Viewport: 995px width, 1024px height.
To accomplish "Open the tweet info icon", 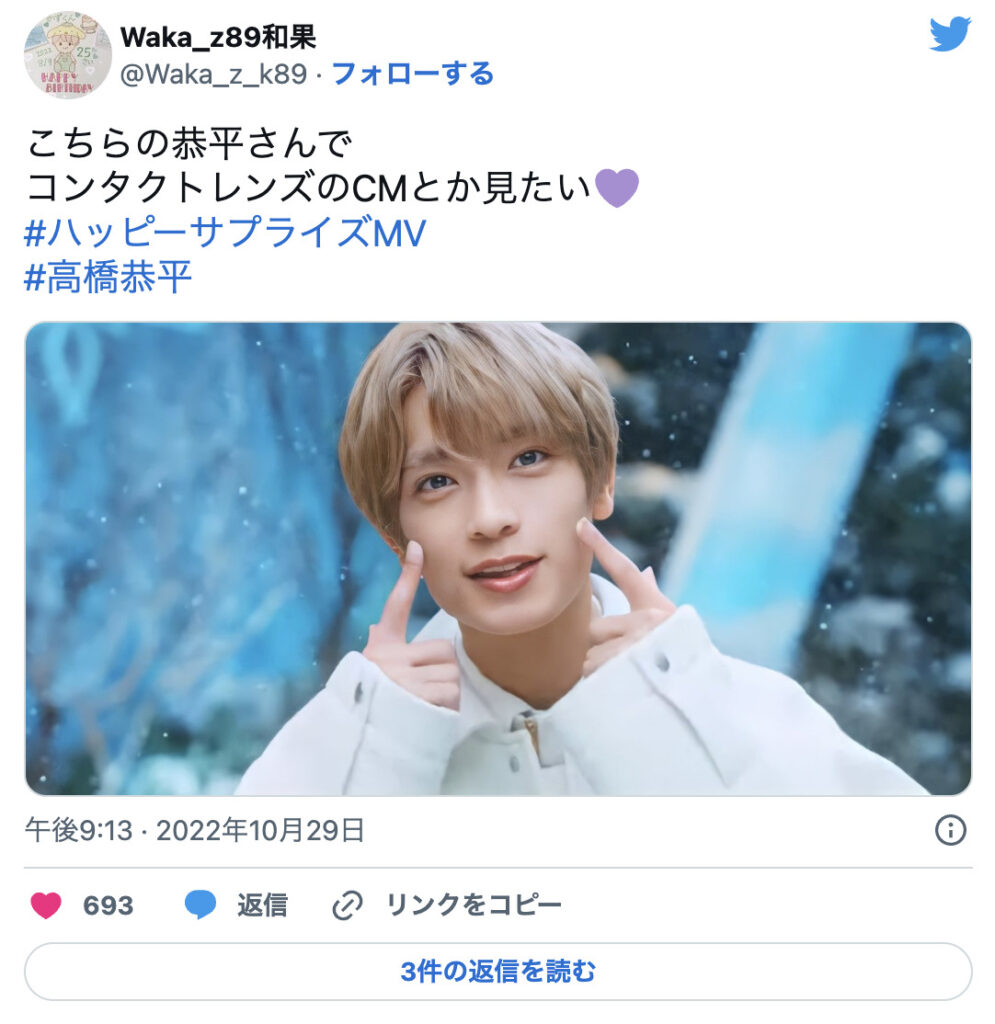I will pyautogui.click(x=949, y=829).
